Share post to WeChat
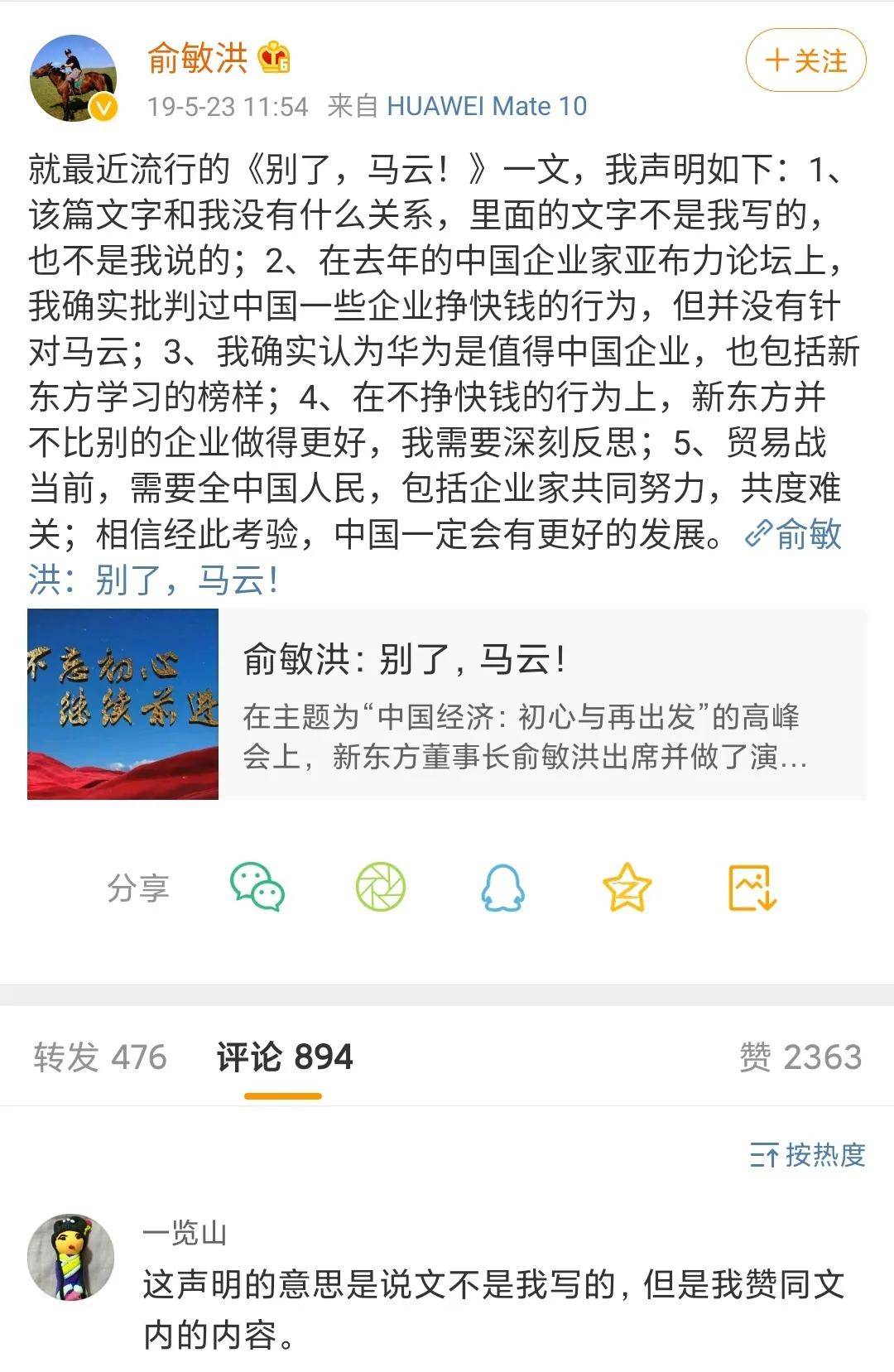 [257, 888]
